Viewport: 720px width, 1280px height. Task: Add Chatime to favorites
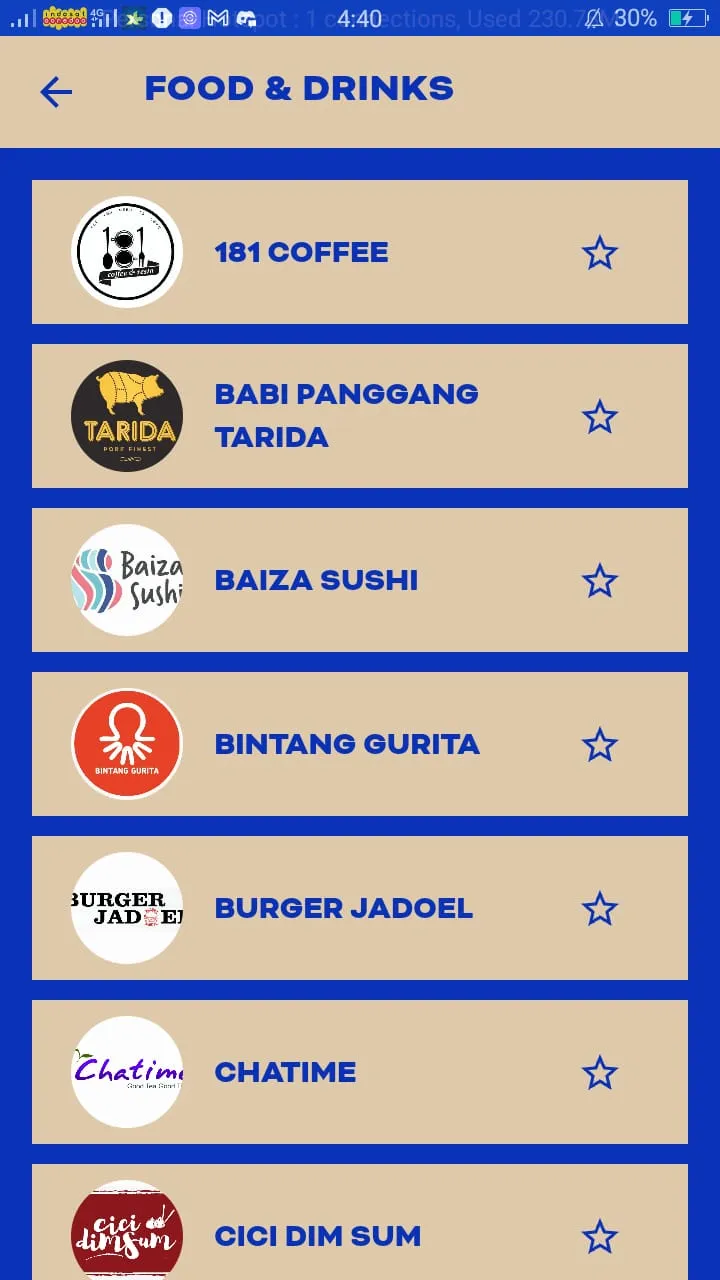pyautogui.click(x=600, y=1073)
